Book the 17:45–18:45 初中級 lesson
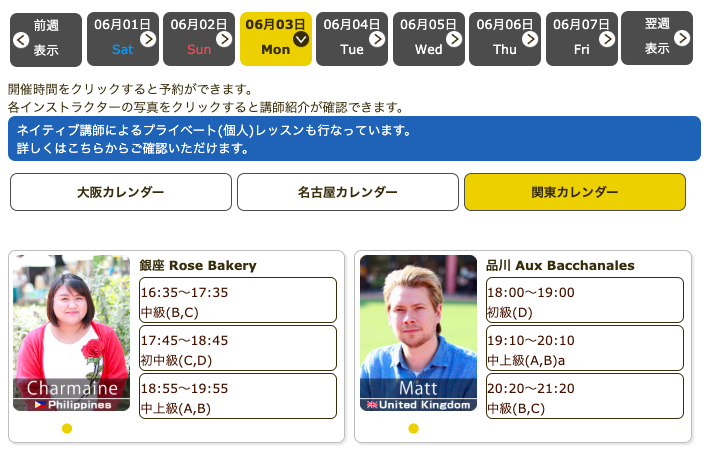Screen dimensions: 714x452 [x=238, y=349]
